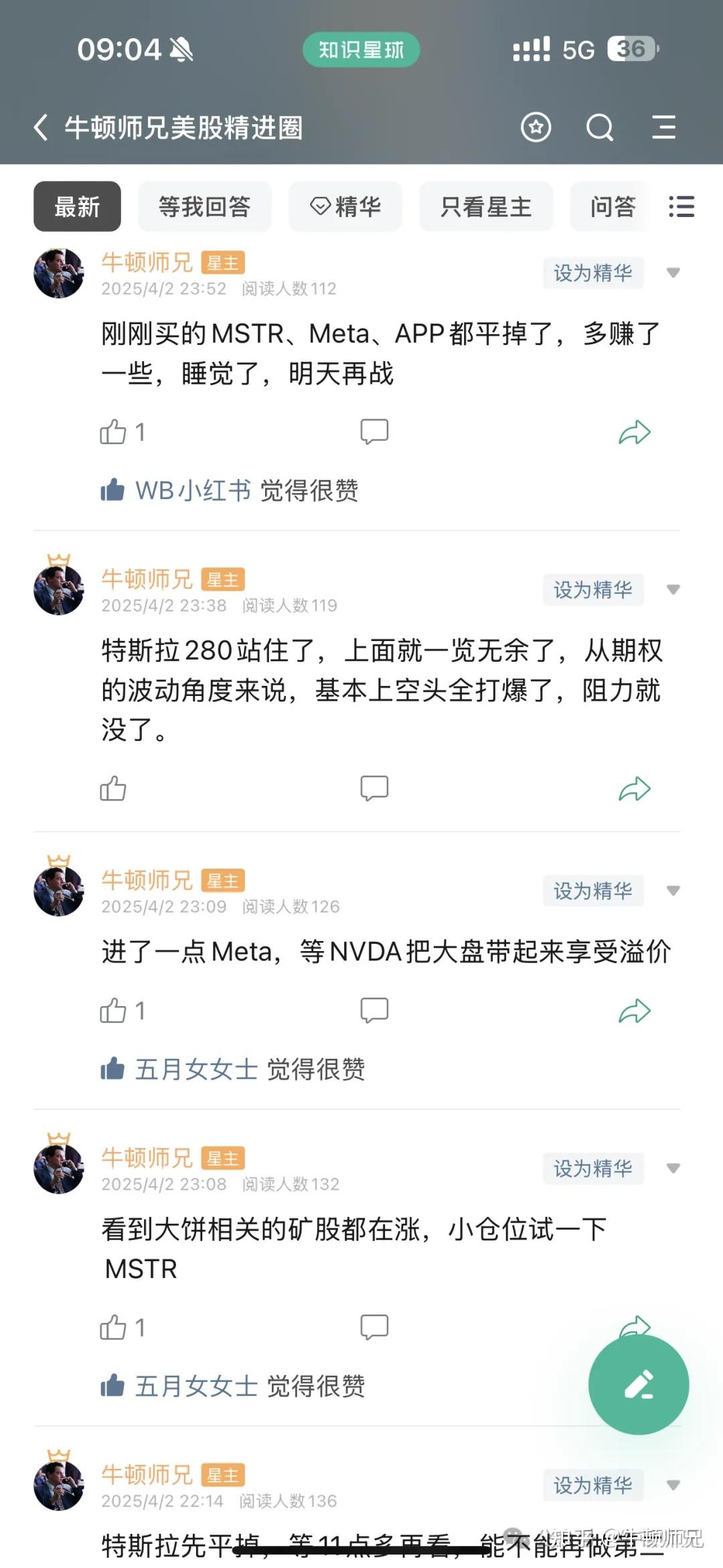This screenshot has height=1568, width=723.
Task: Select the 等我回答 tab
Action: pos(204,208)
